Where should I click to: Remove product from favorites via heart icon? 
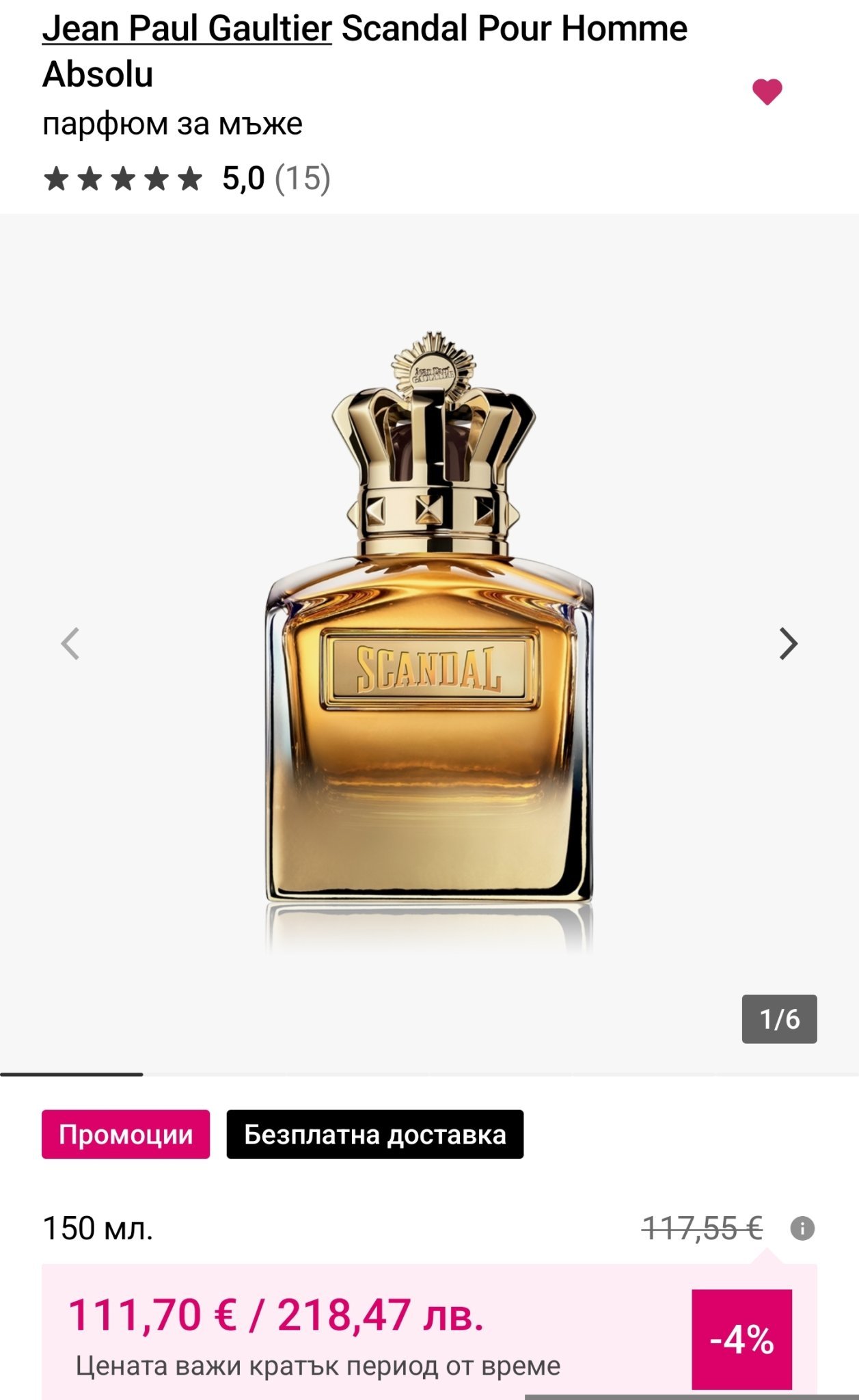click(x=767, y=92)
